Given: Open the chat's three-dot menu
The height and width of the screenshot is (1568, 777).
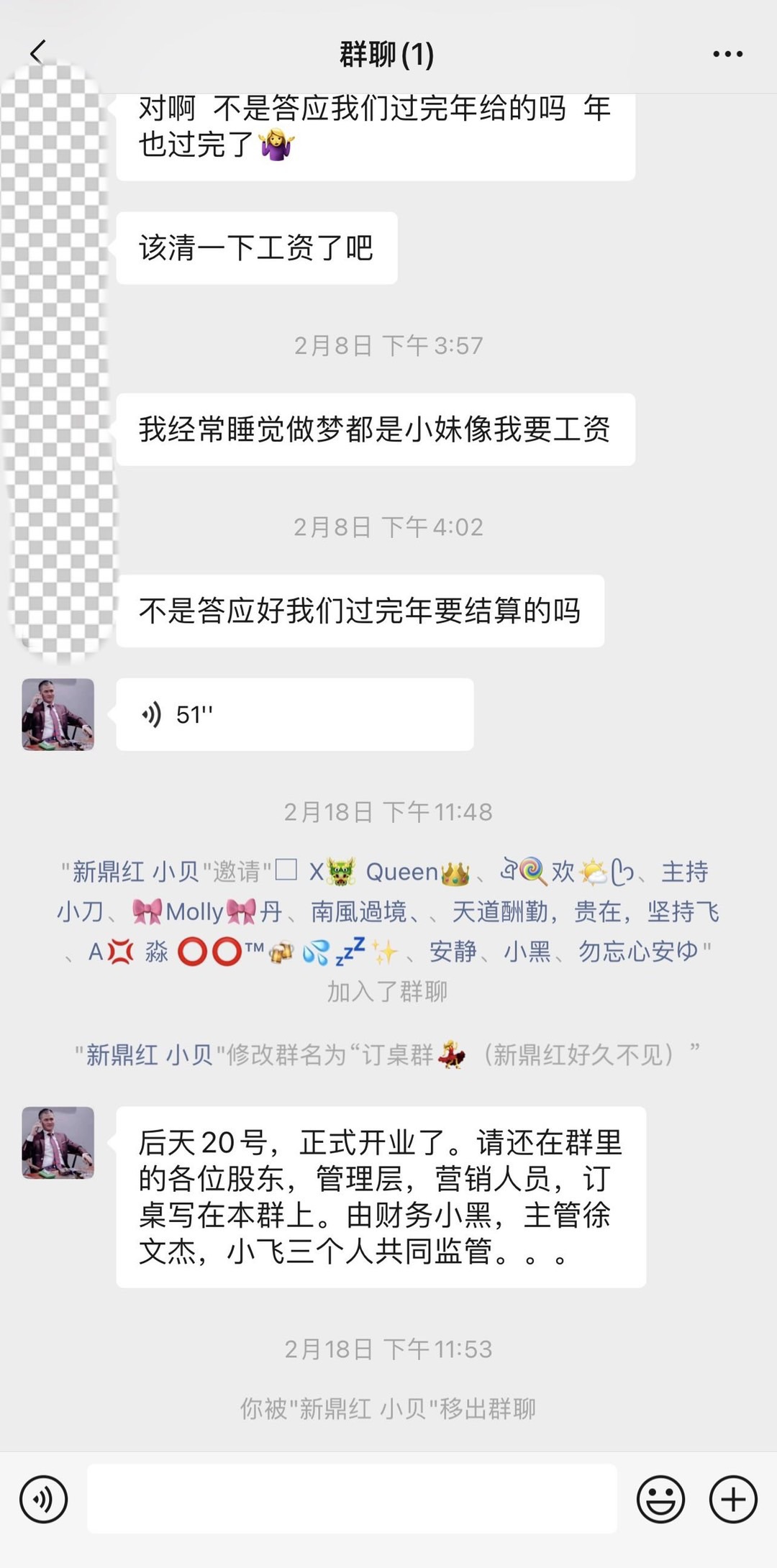Looking at the screenshot, I should tap(727, 54).
